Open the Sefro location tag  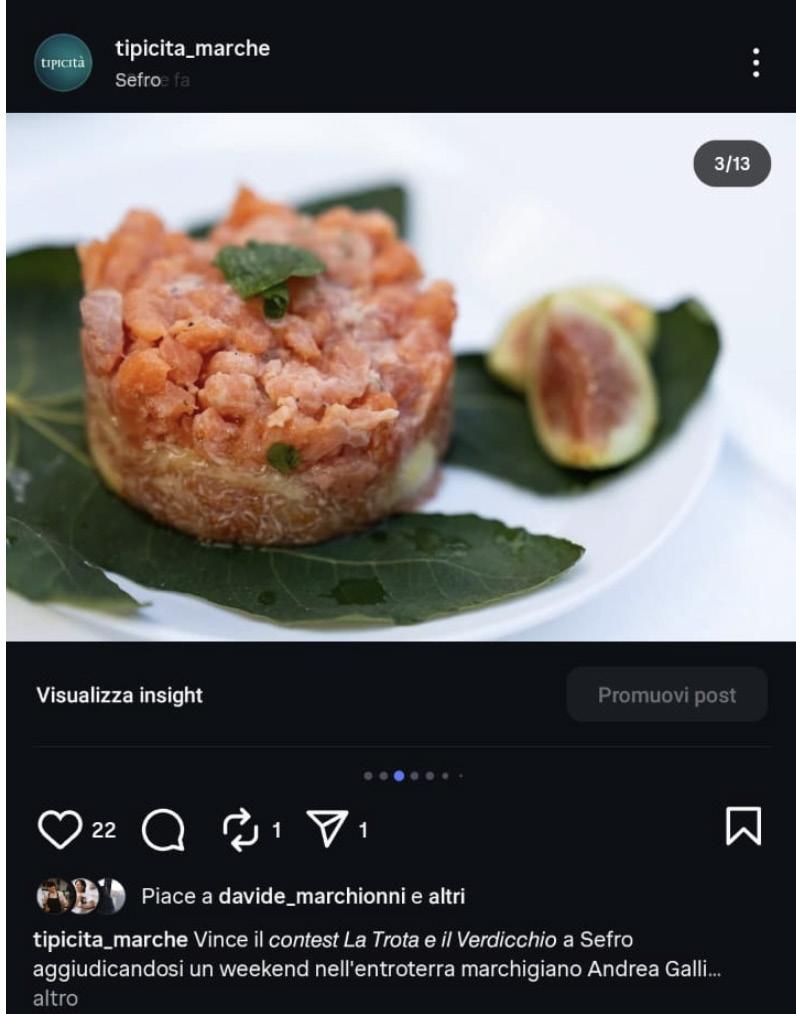click(x=133, y=79)
